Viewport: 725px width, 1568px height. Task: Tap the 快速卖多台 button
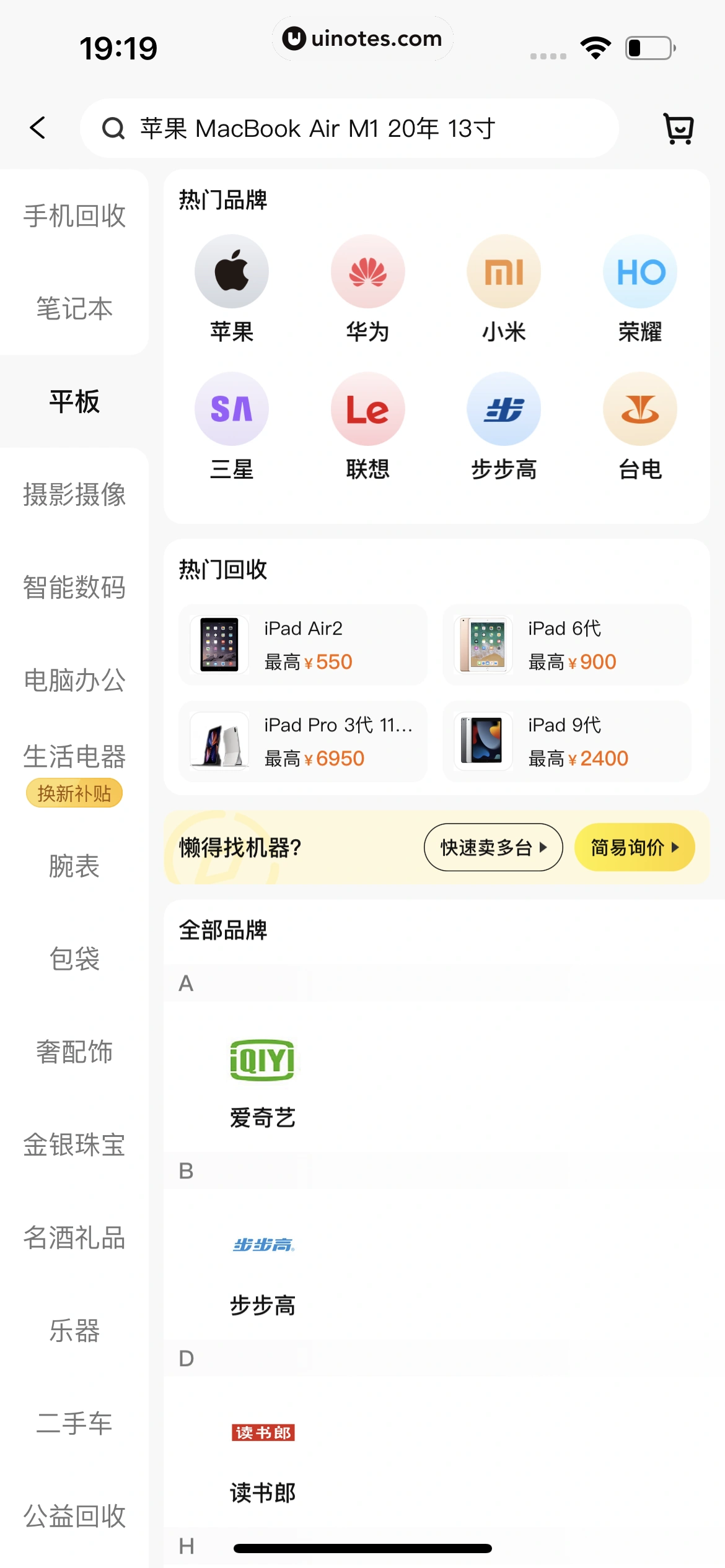(493, 847)
